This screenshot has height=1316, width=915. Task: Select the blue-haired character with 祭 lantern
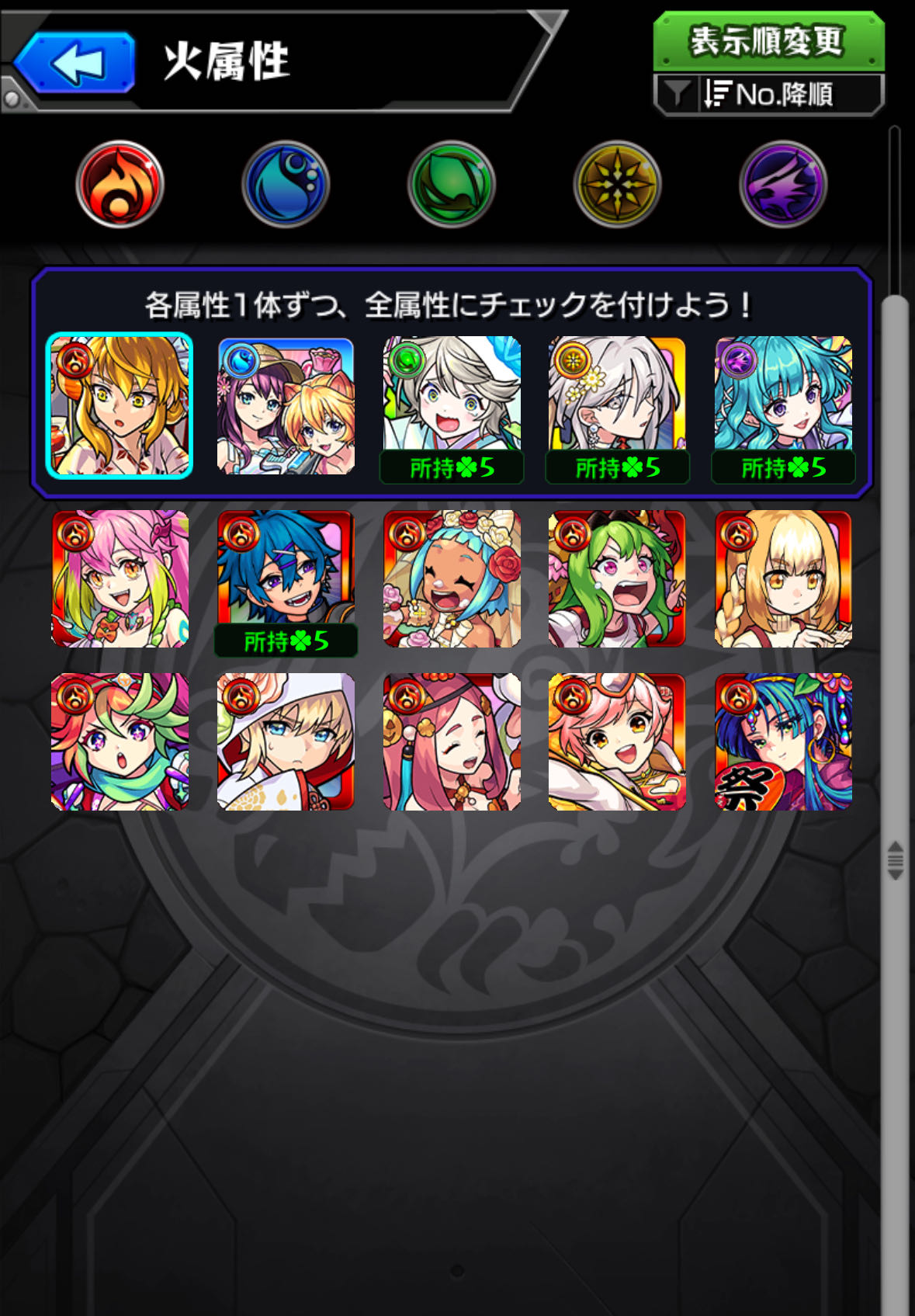(783, 742)
